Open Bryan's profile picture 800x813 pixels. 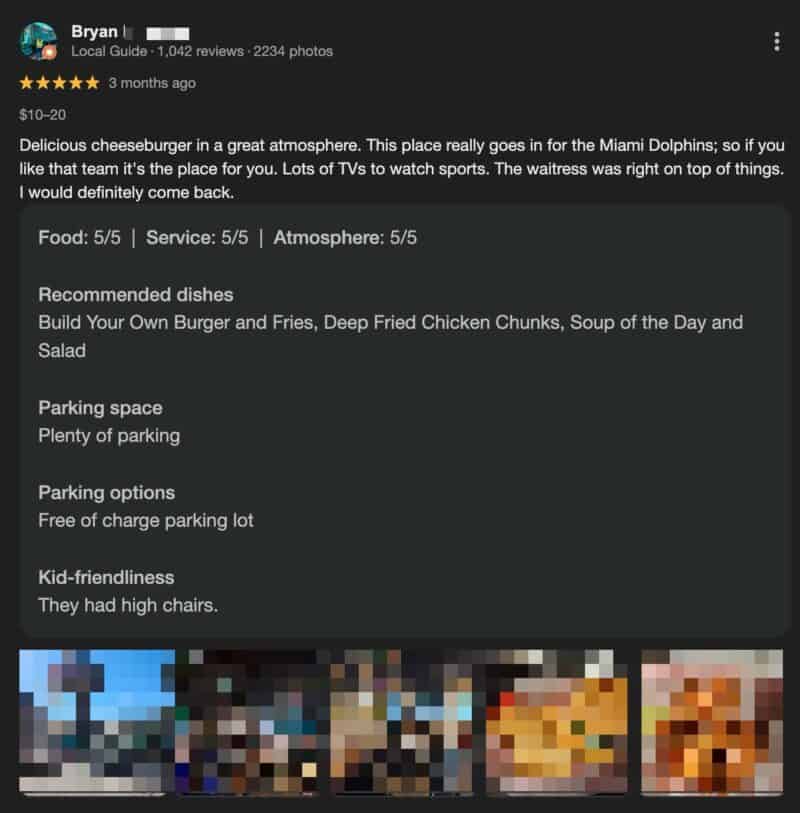coord(38,41)
